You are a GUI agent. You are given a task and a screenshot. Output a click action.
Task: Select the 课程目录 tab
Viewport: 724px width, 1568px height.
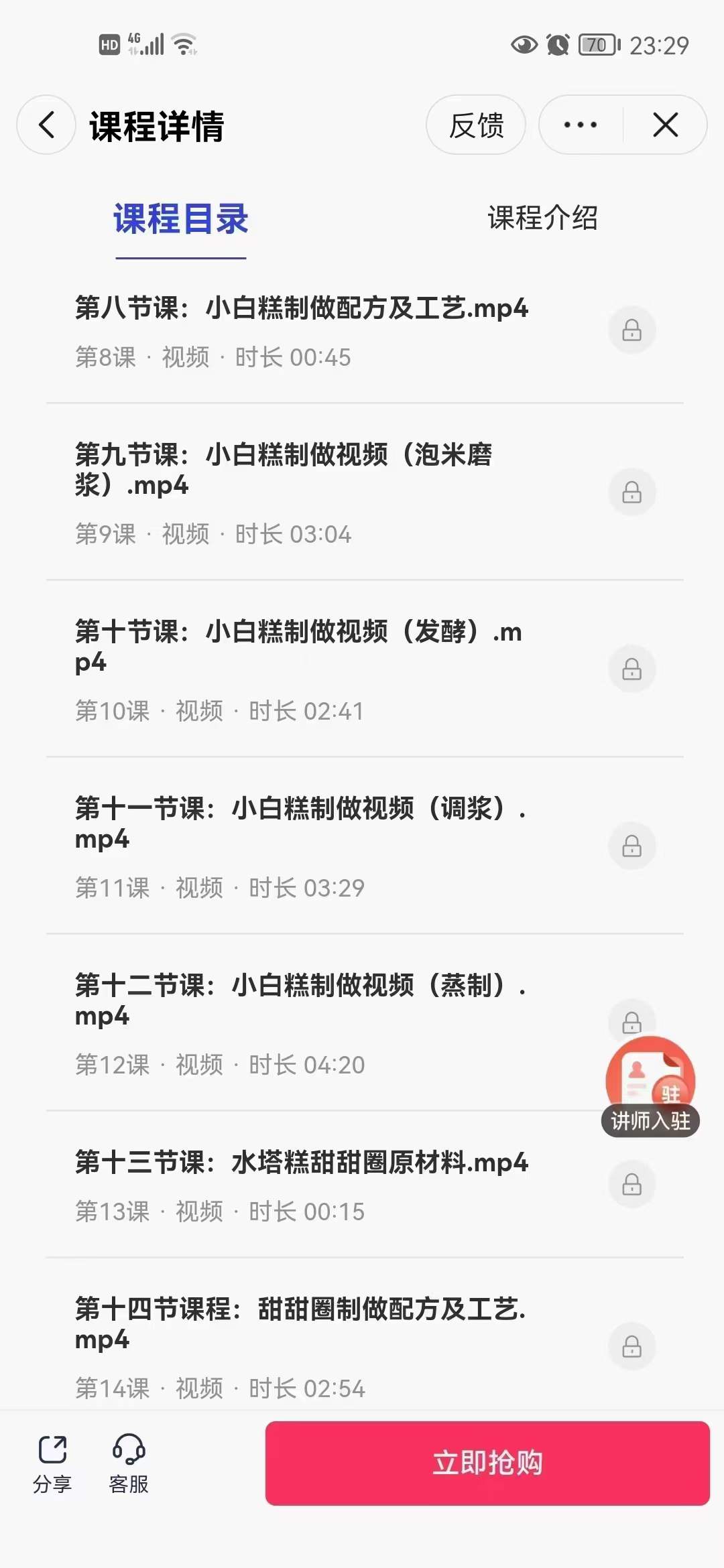[x=180, y=218]
